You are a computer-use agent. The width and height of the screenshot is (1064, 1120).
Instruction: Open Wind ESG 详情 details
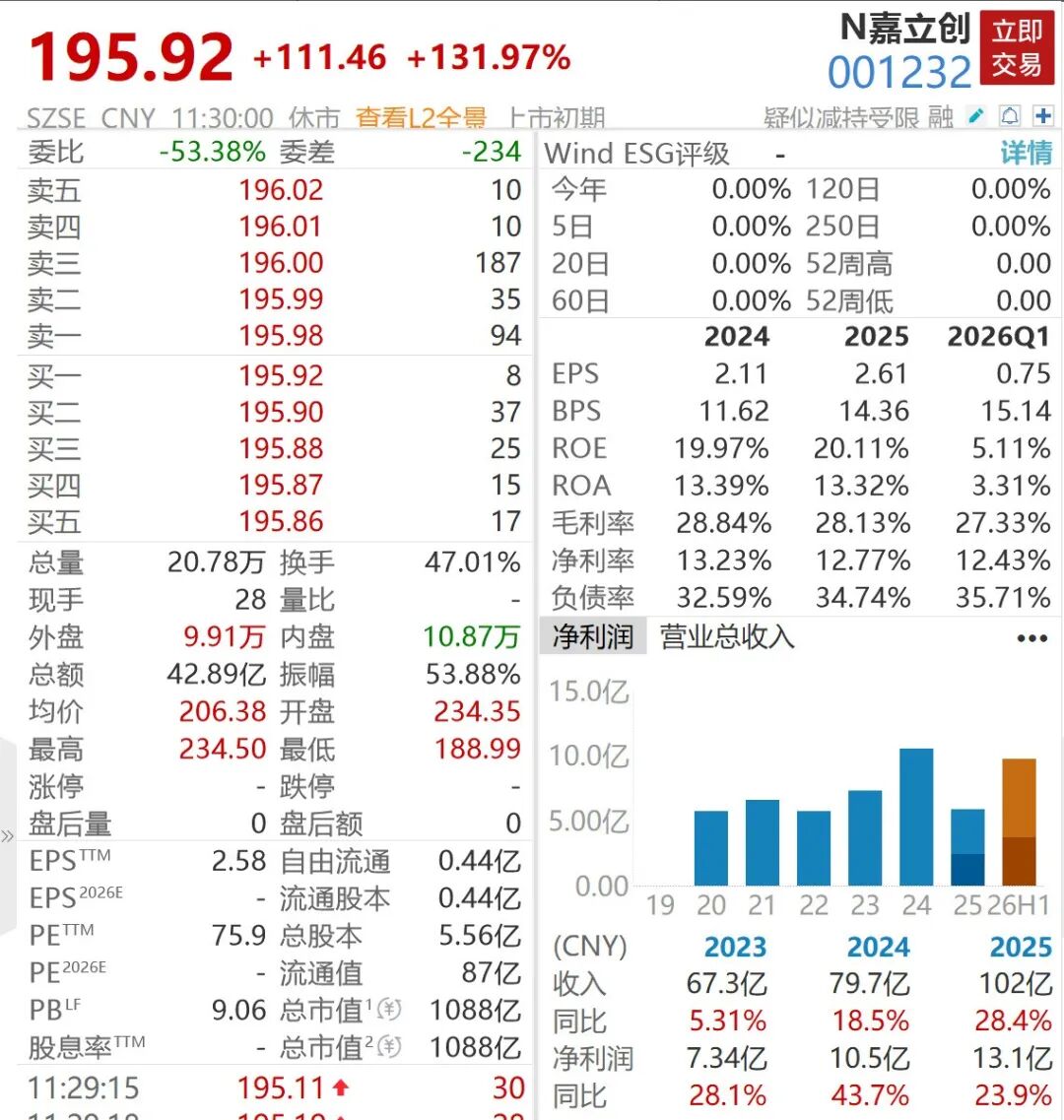[x=1027, y=152]
